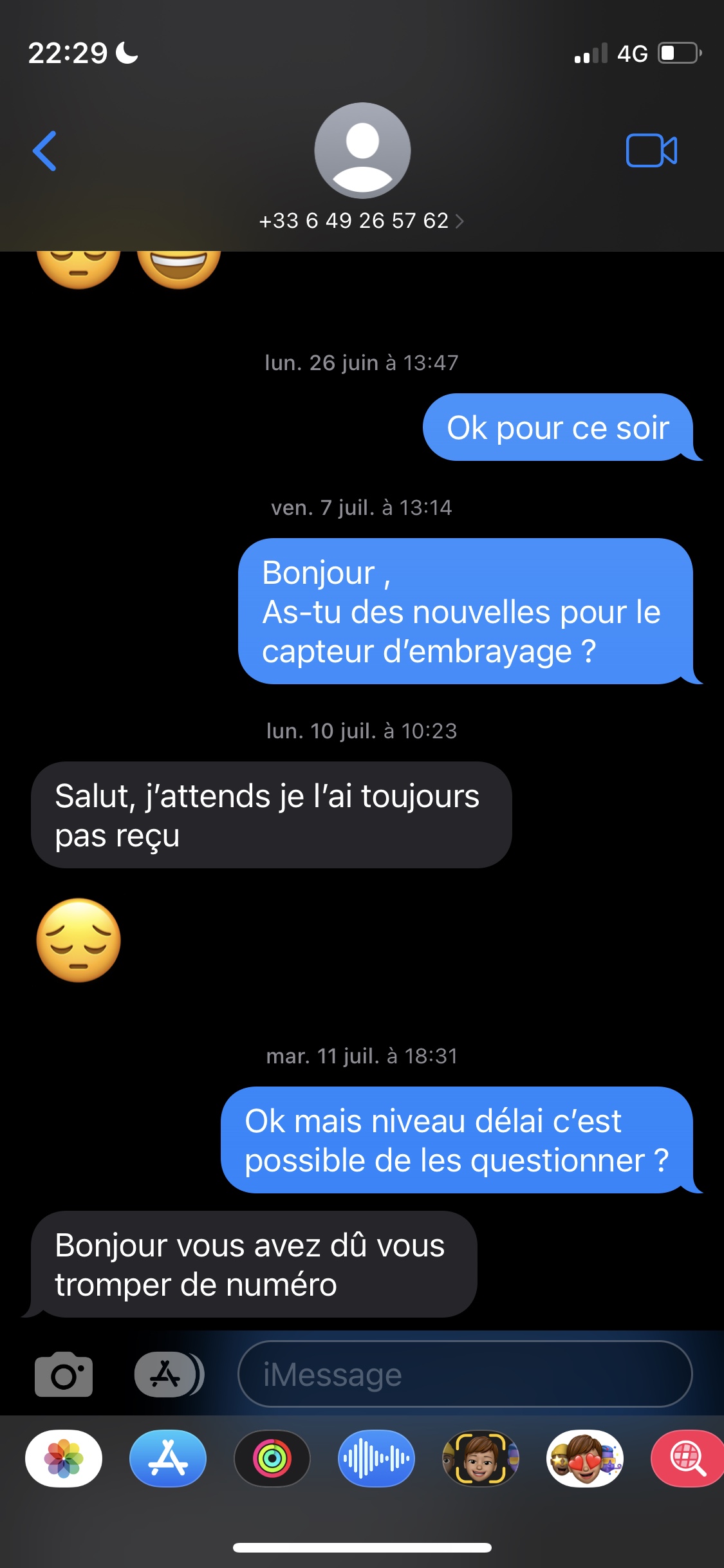Open the Photos app in the app strip

point(64,1458)
